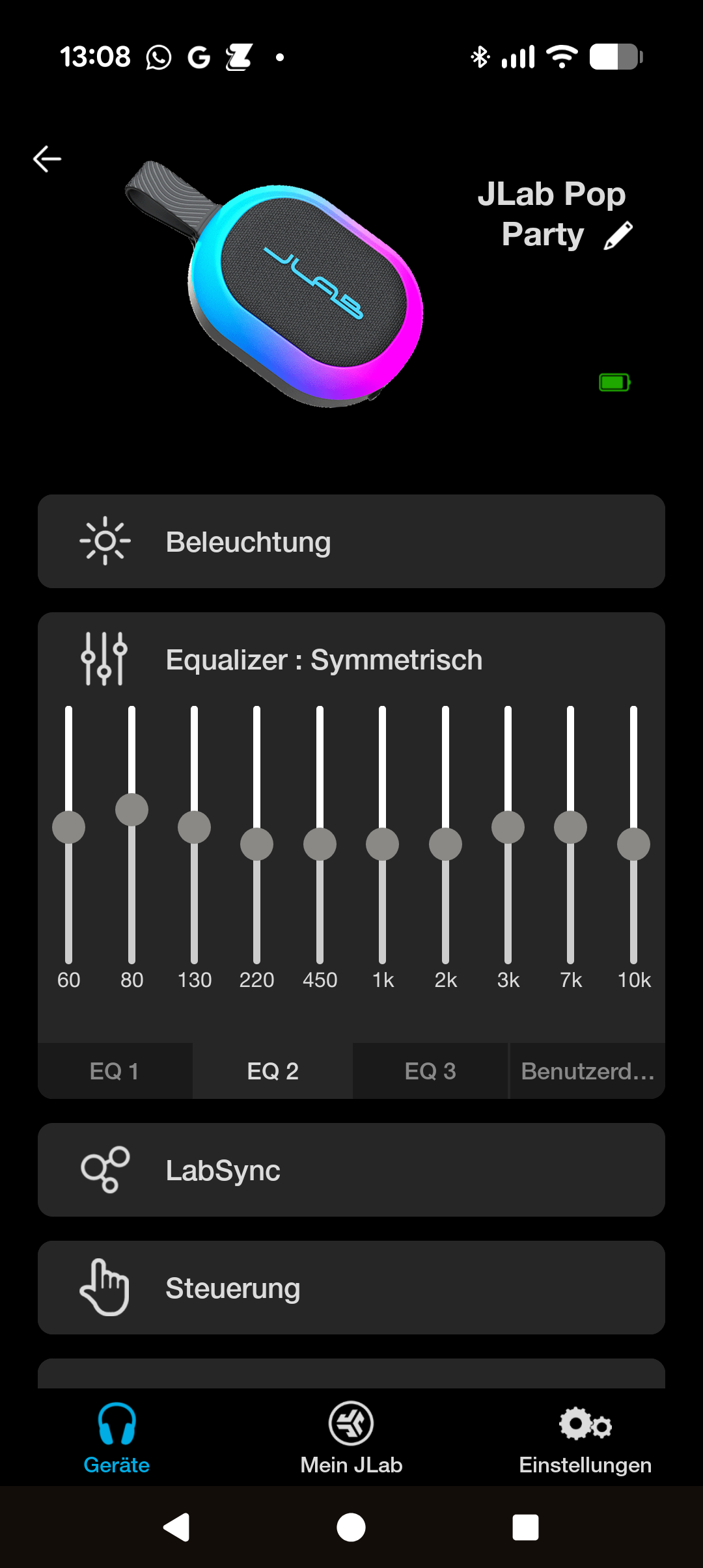Image resolution: width=703 pixels, height=1568 pixels.
Task: Select the EQ 2 preset
Action: 273,1071
